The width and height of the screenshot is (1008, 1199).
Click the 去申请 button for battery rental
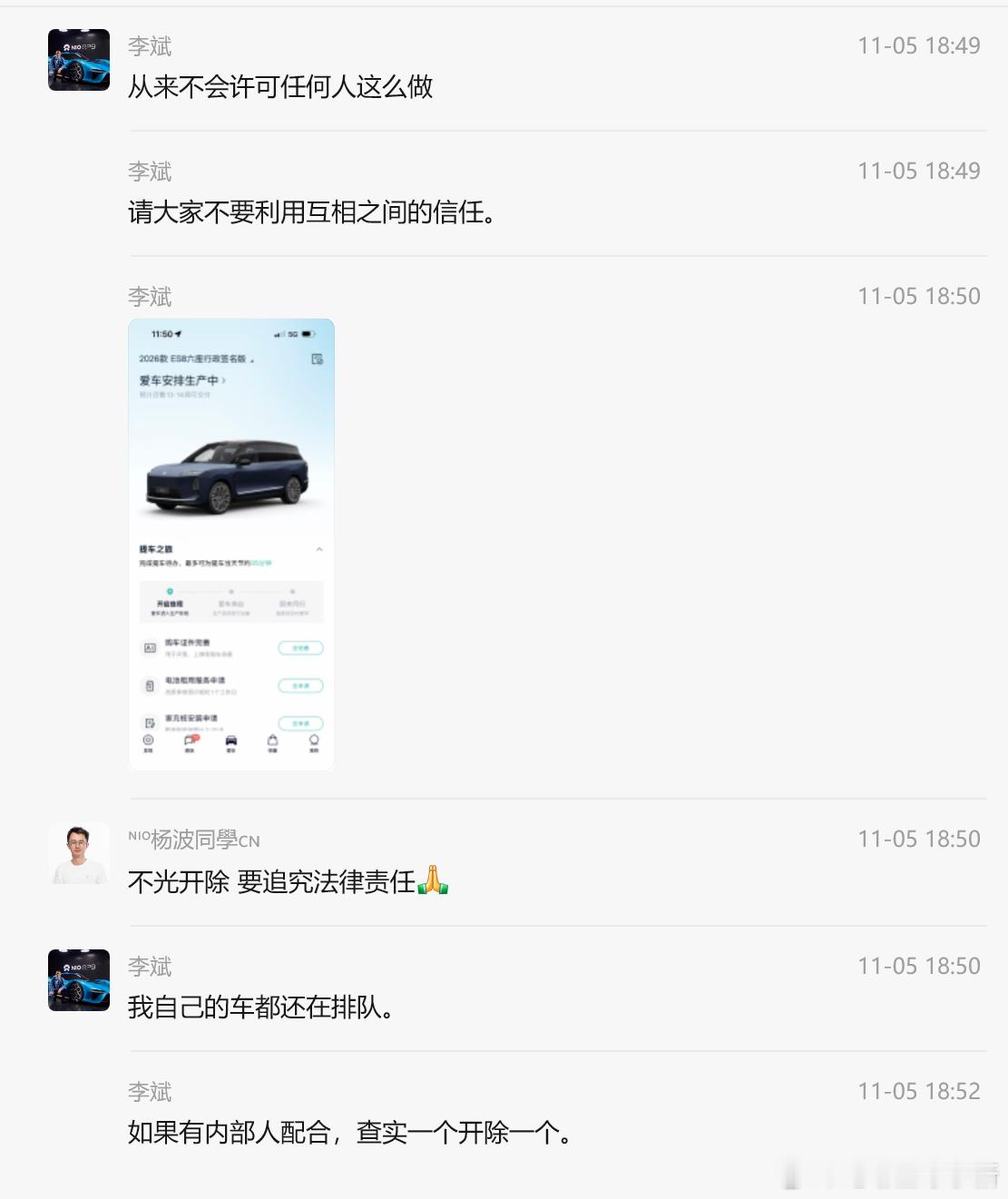(x=300, y=684)
